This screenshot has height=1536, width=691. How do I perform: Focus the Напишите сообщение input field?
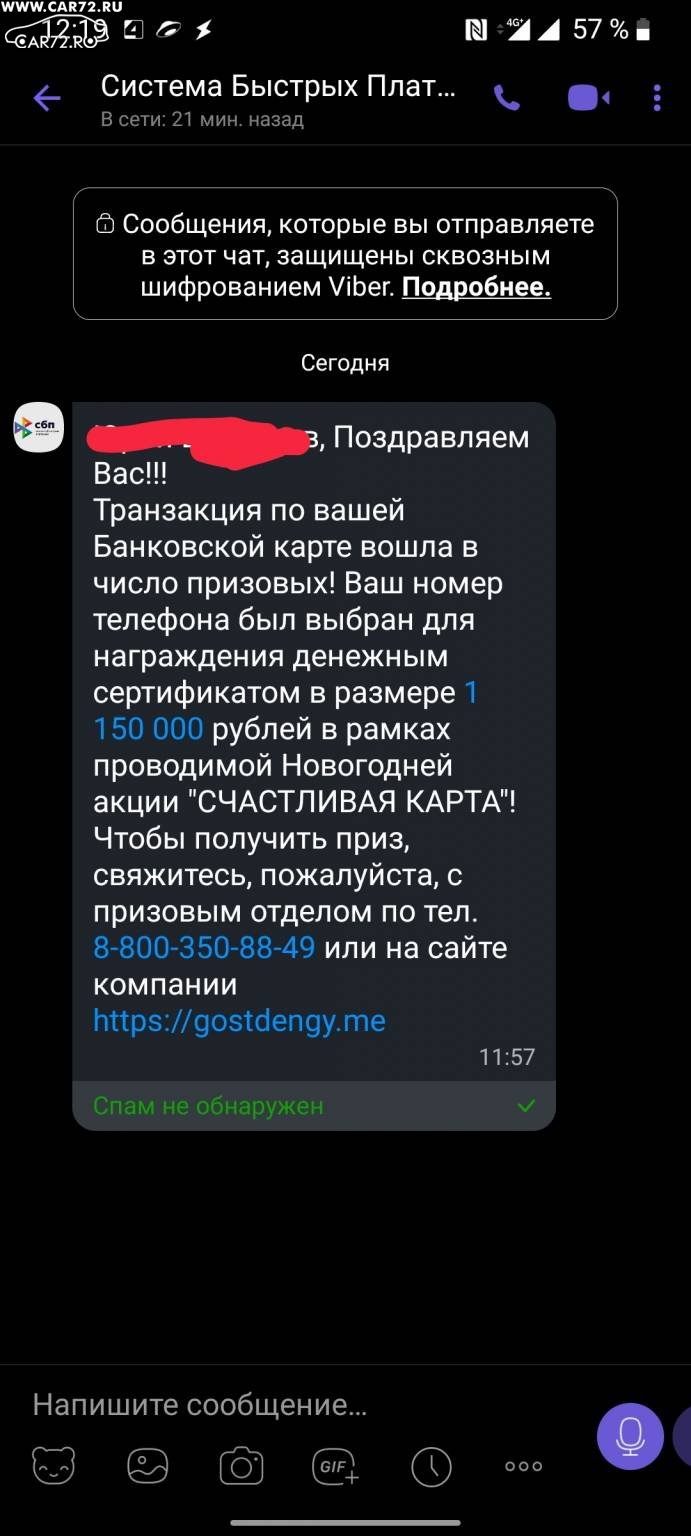(300, 1404)
